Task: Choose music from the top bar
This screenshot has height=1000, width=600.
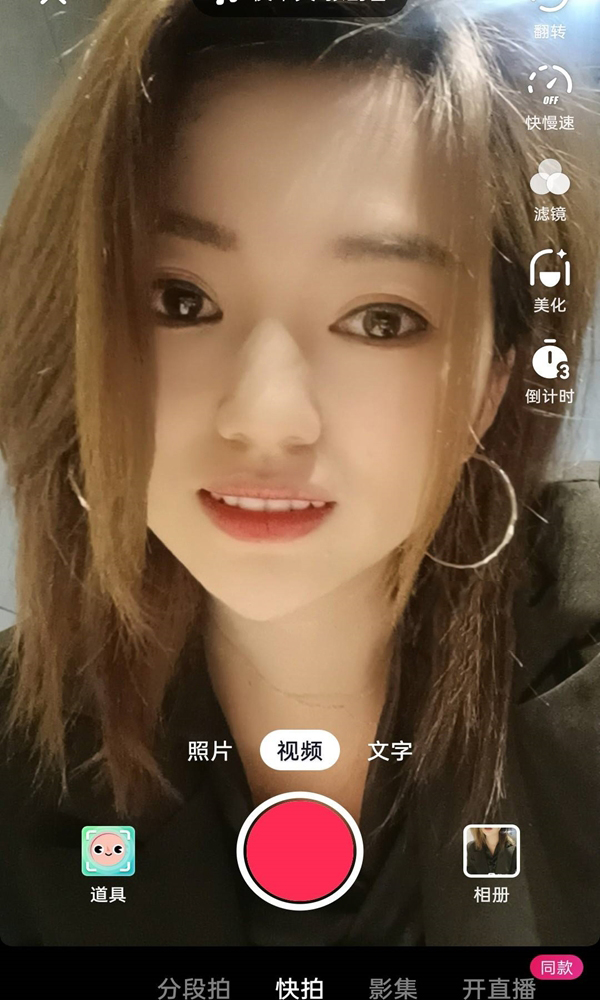Action: [x=300, y=5]
